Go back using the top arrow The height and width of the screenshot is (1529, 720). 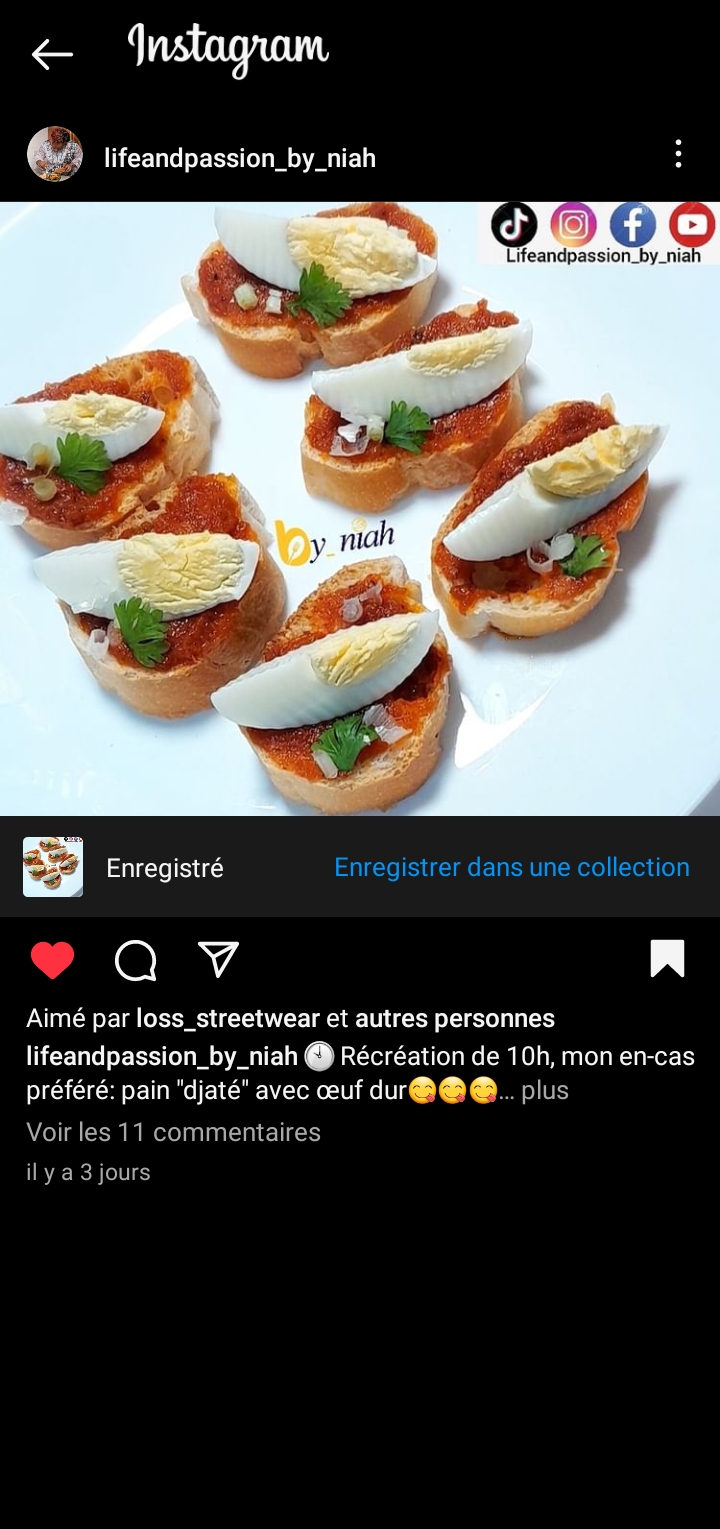pyautogui.click(x=52, y=54)
